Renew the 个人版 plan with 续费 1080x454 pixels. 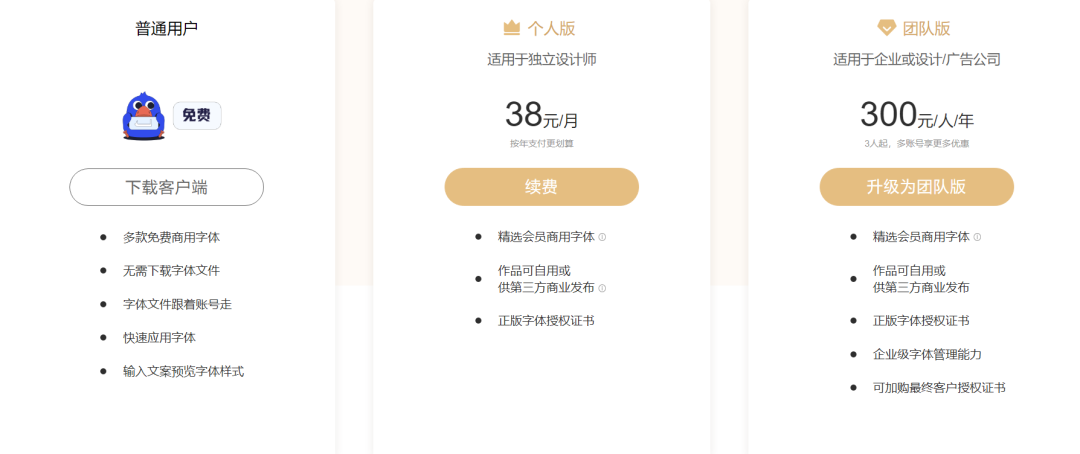tap(541, 187)
